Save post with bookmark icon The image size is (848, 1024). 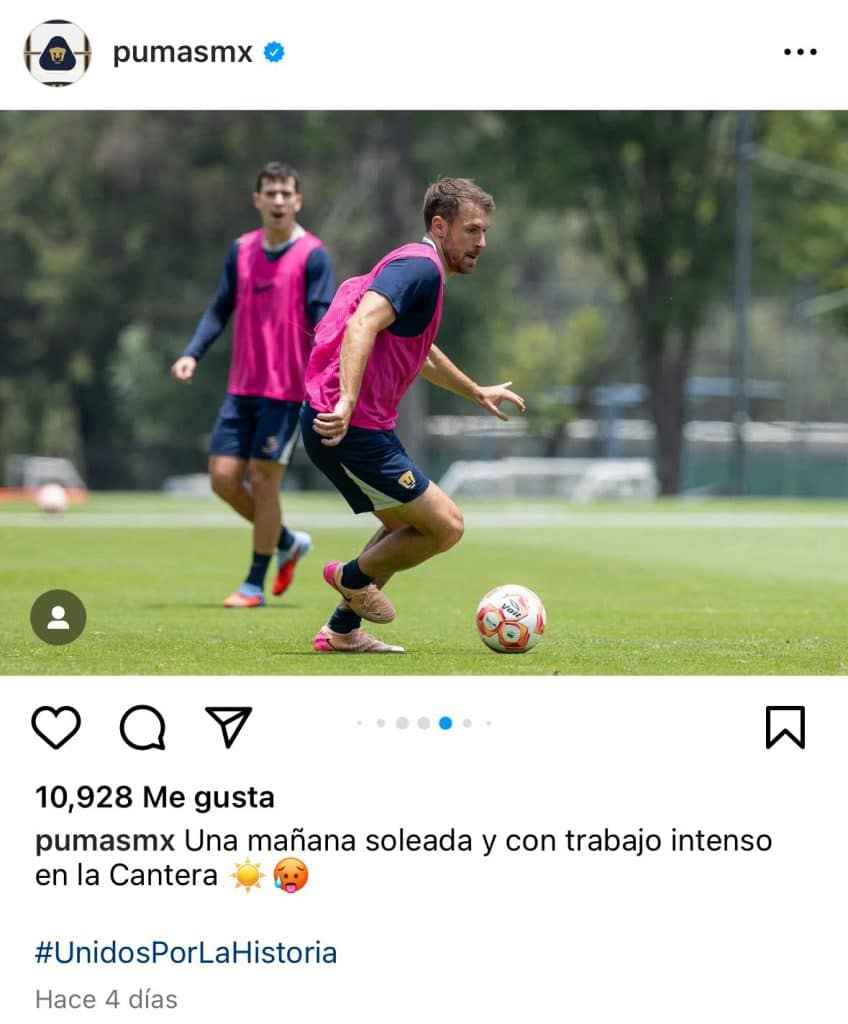point(785,727)
